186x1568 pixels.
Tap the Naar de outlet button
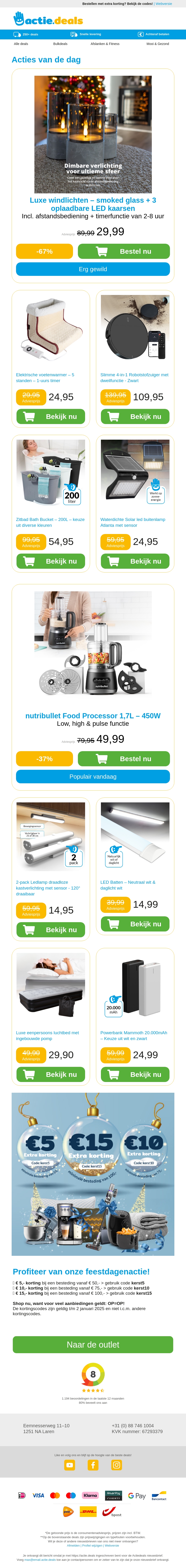[x=93, y=1345]
